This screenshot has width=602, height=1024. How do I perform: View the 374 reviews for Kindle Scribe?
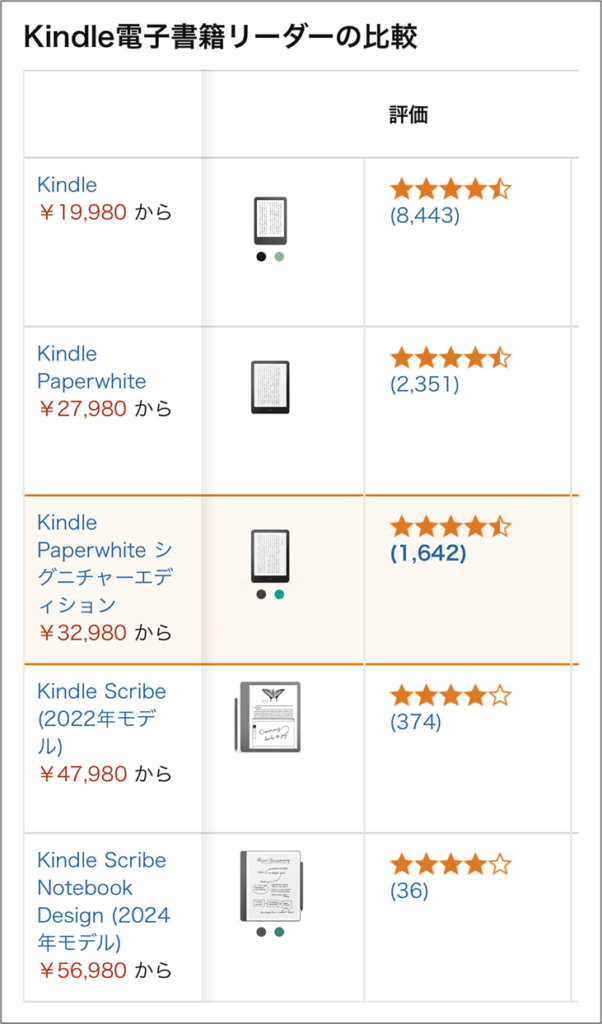tap(415, 722)
